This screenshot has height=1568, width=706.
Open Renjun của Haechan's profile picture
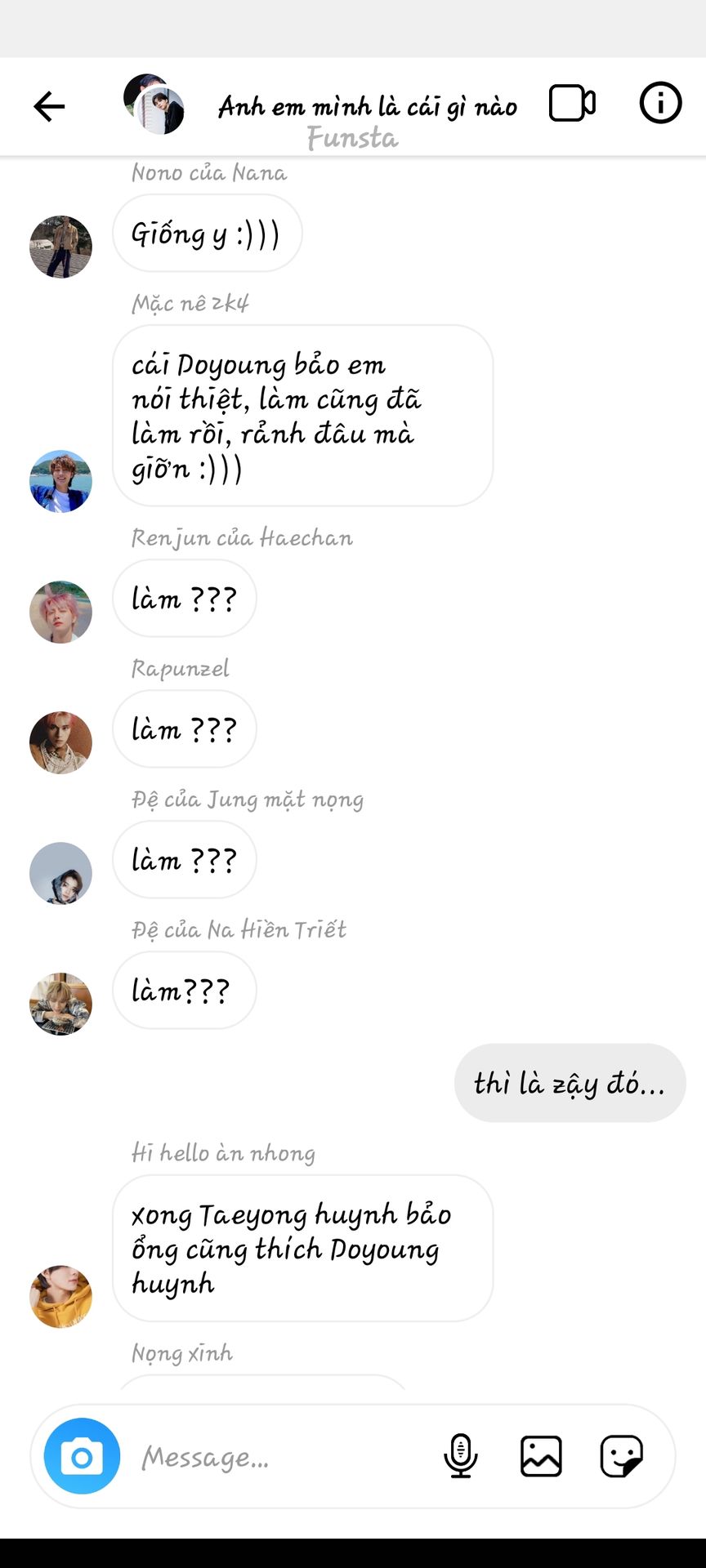pos(60,612)
